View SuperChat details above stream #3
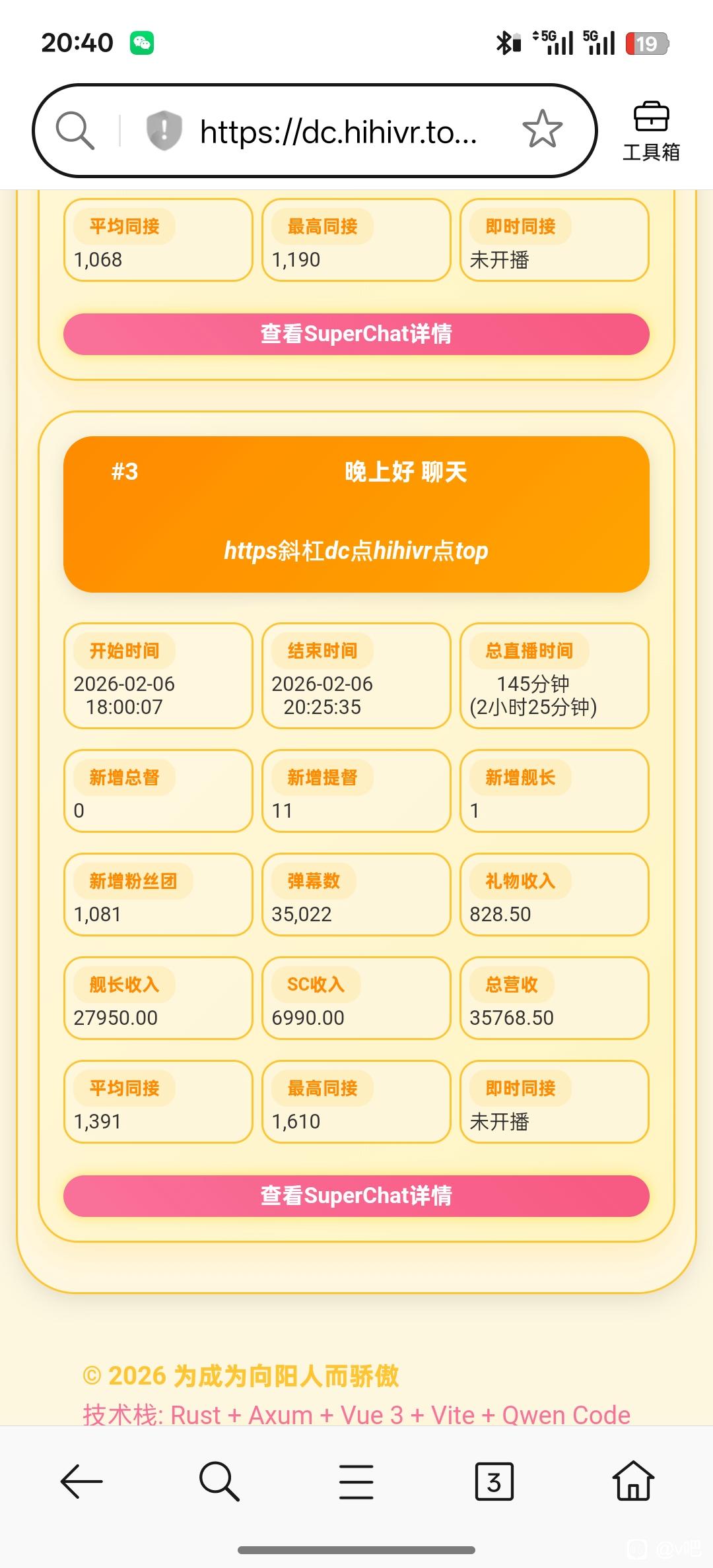Screen dimensions: 713x1568 tap(356, 334)
